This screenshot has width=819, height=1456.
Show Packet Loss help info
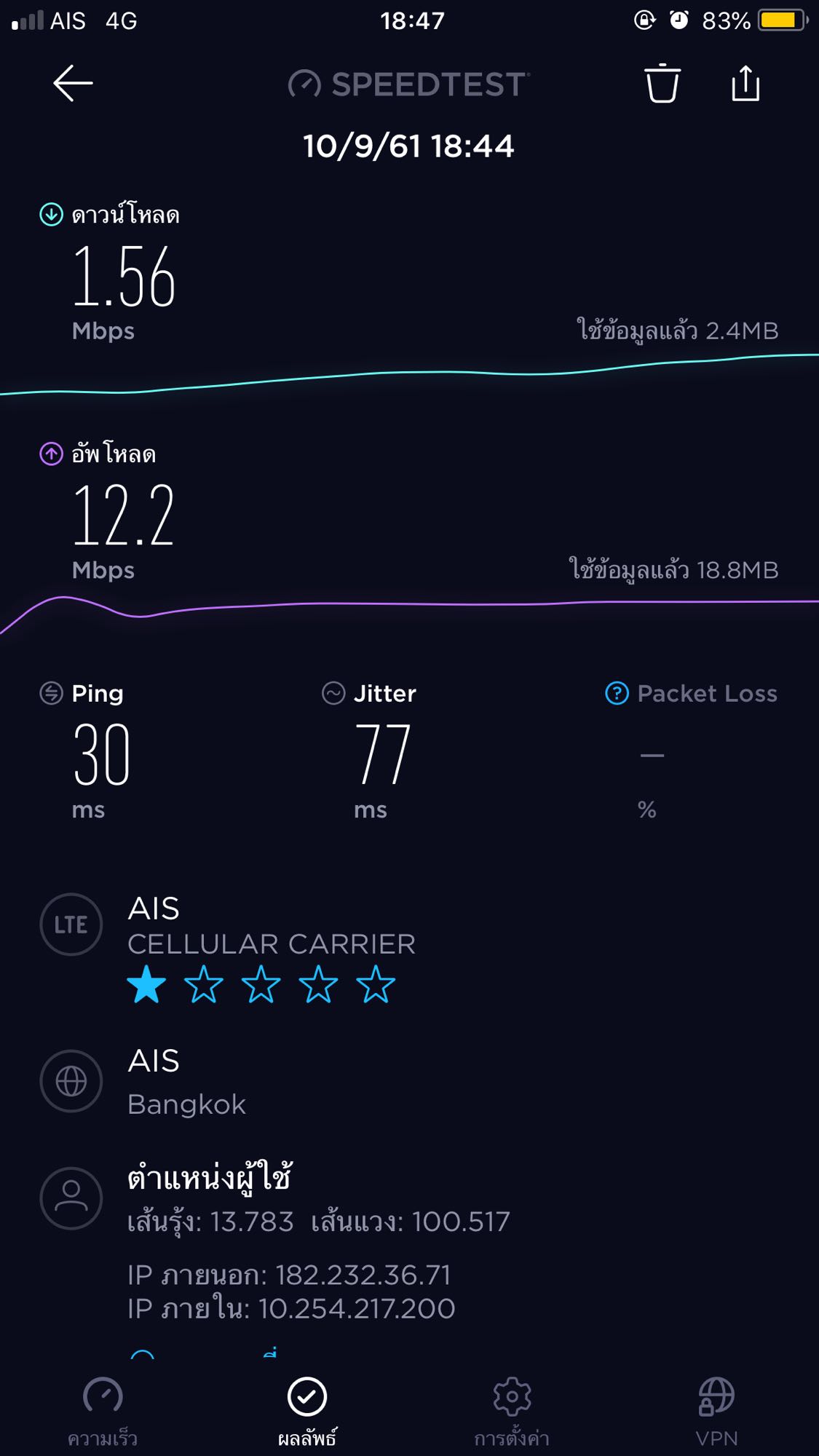tap(617, 693)
